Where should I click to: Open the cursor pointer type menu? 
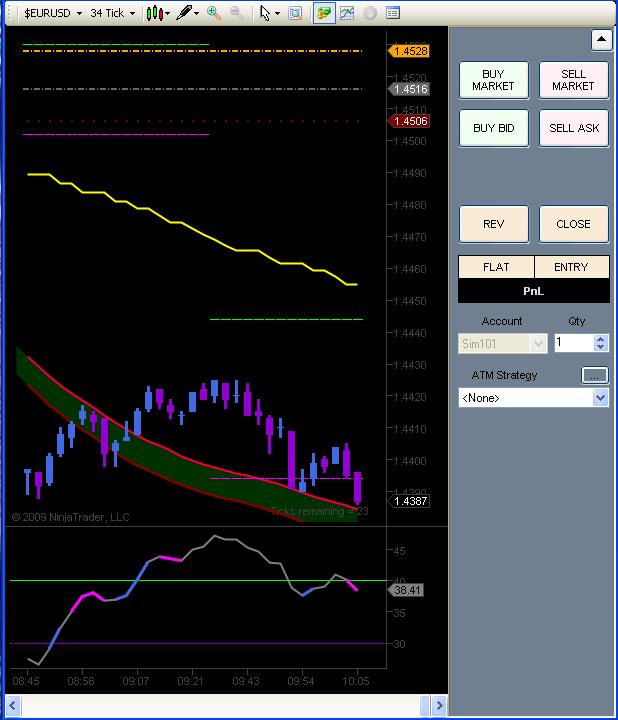coord(269,14)
